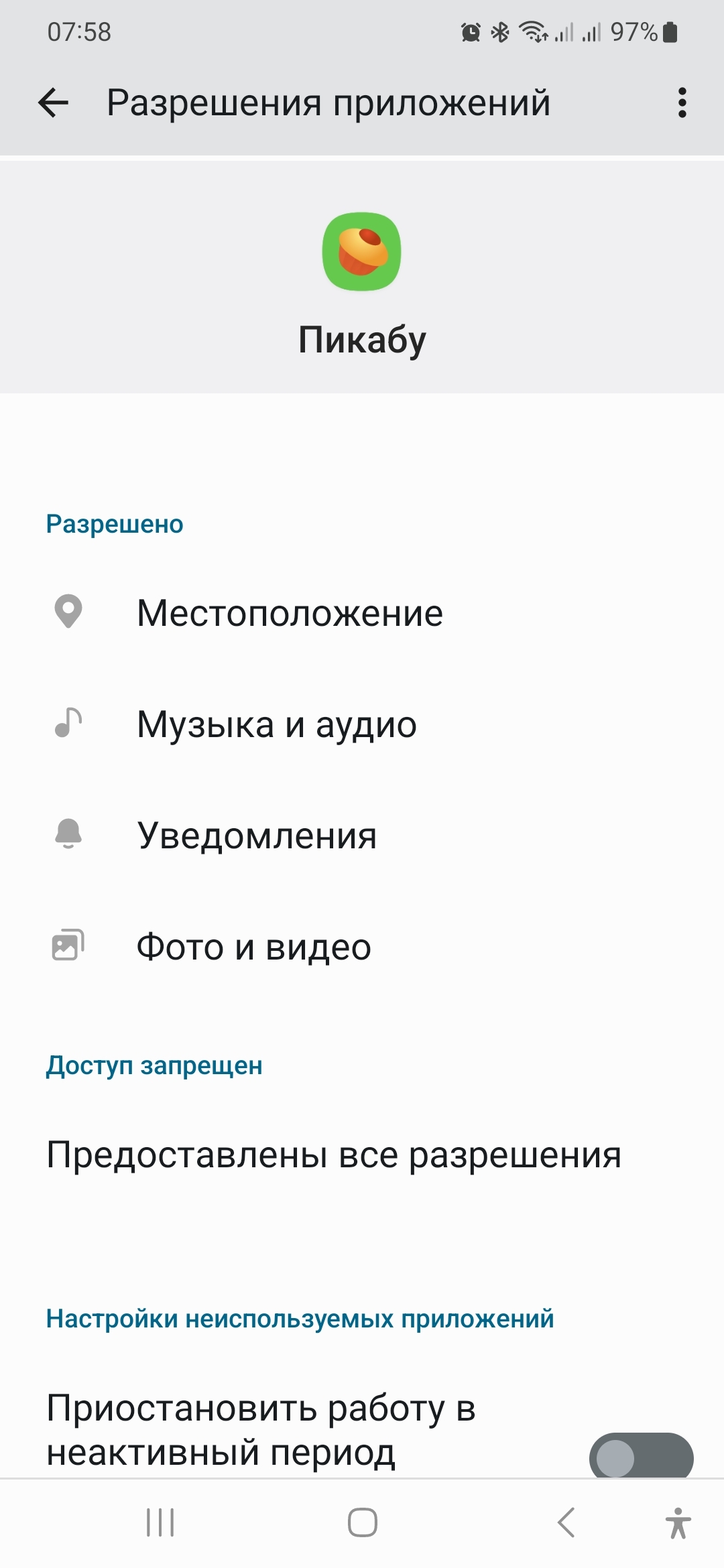Open the Местоположение permission
This screenshot has height=1568, width=724.
(x=290, y=612)
